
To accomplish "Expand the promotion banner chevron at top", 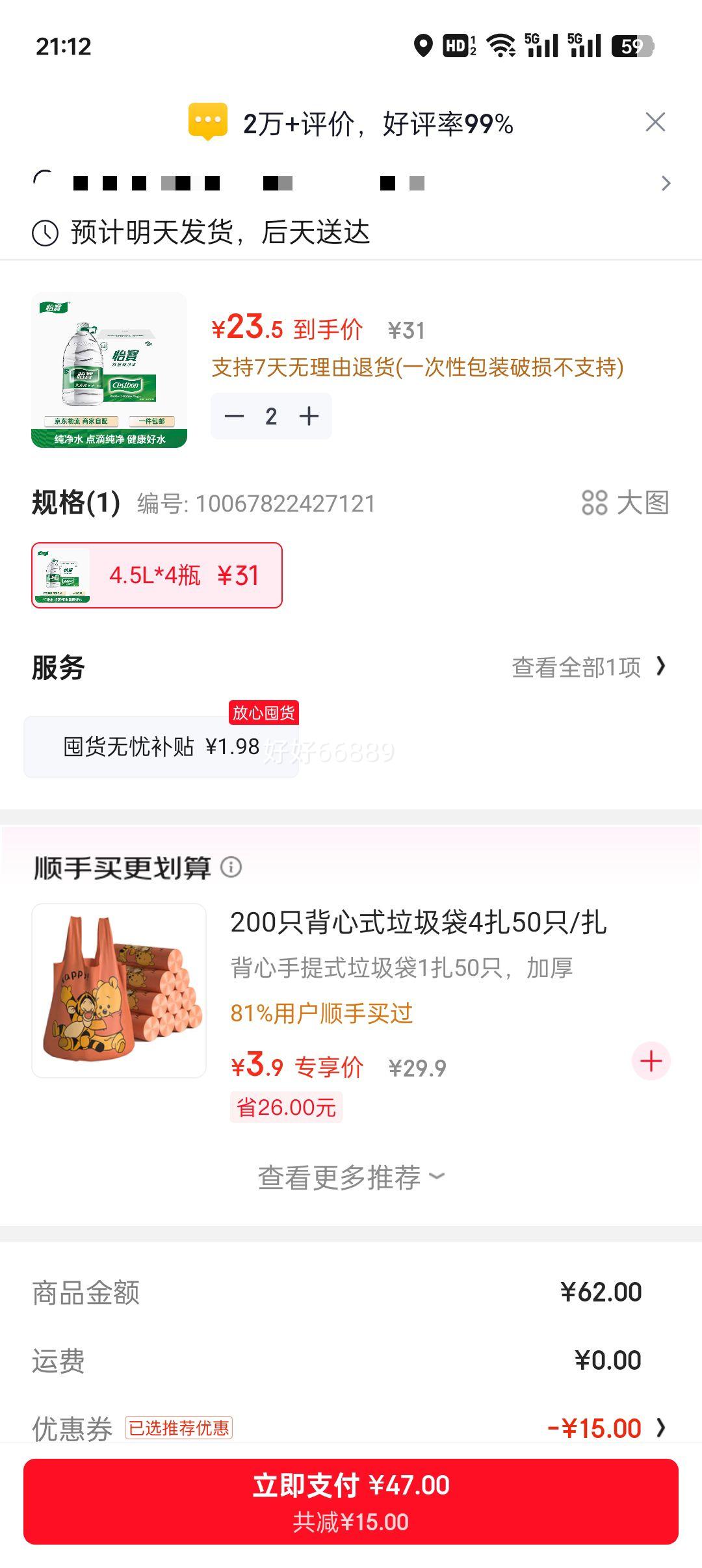I will (x=666, y=183).
